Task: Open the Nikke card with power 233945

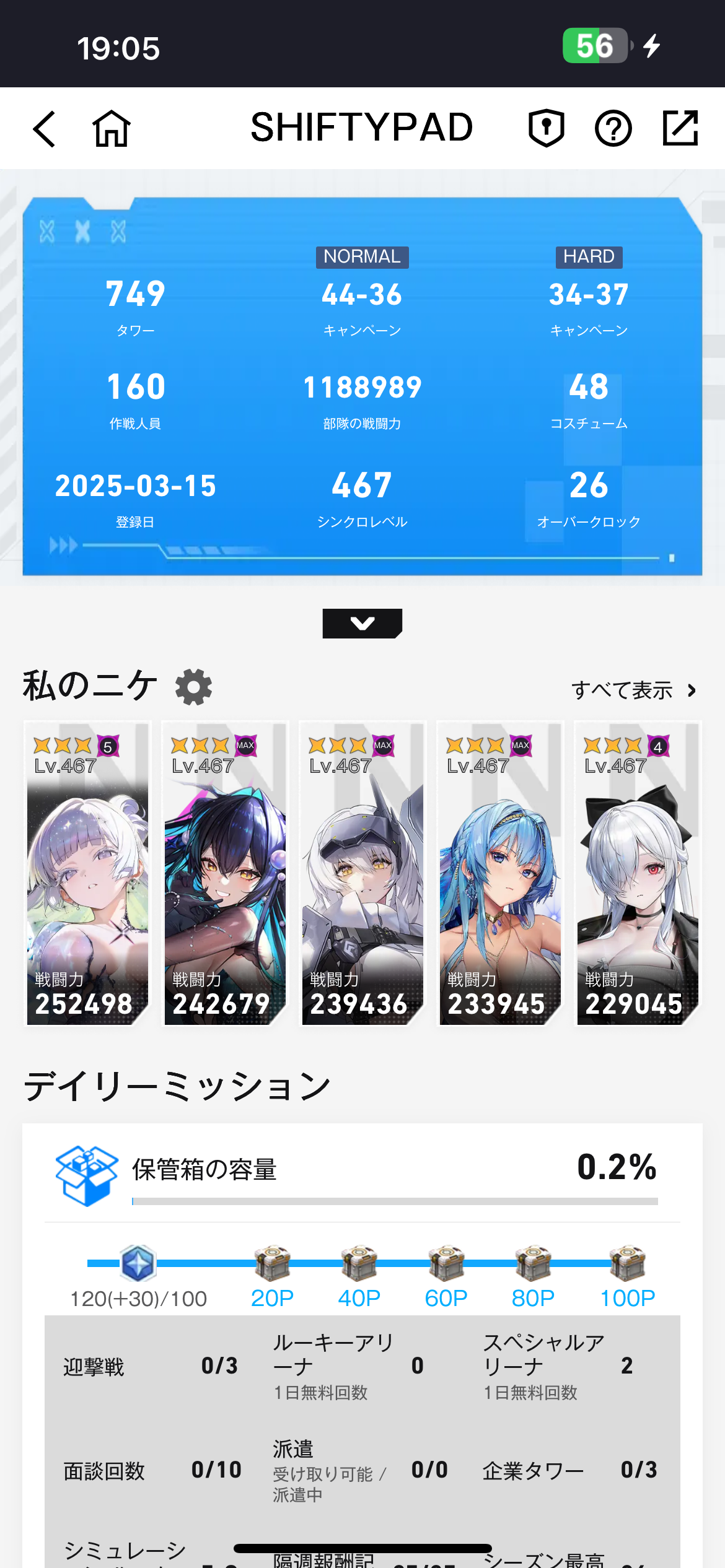Action: (x=500, y=873)
